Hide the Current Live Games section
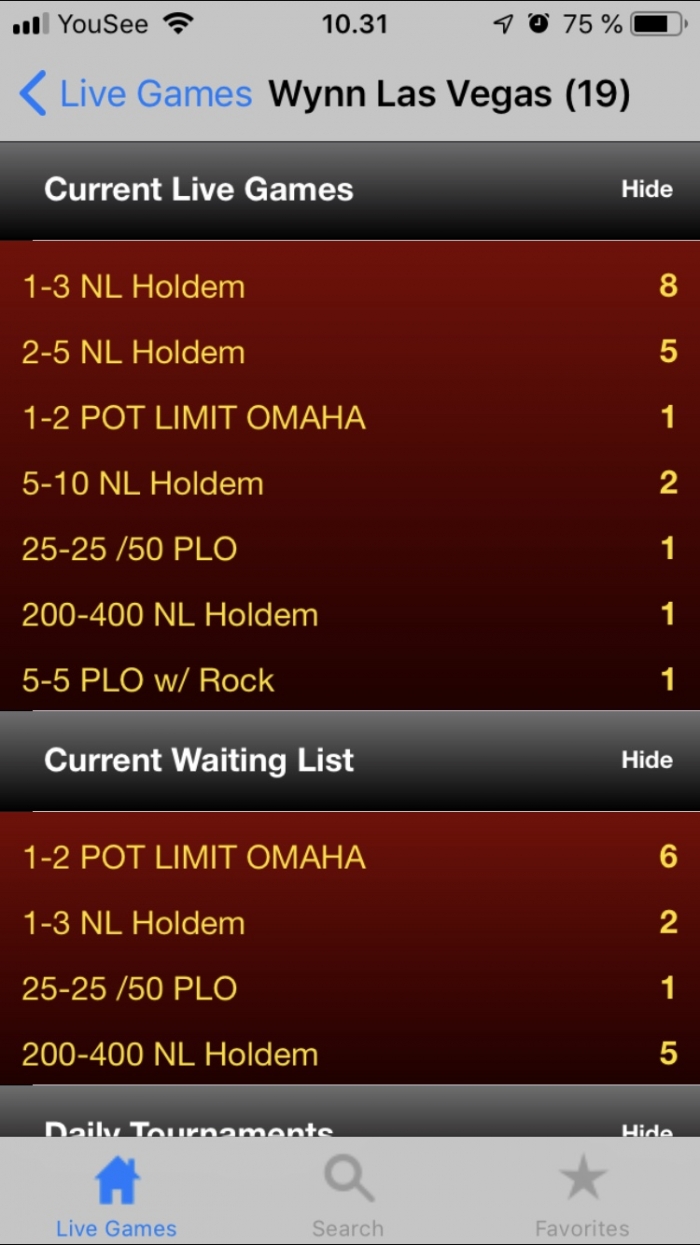Viewport: 700px width, 1245px height. point(646,189)
